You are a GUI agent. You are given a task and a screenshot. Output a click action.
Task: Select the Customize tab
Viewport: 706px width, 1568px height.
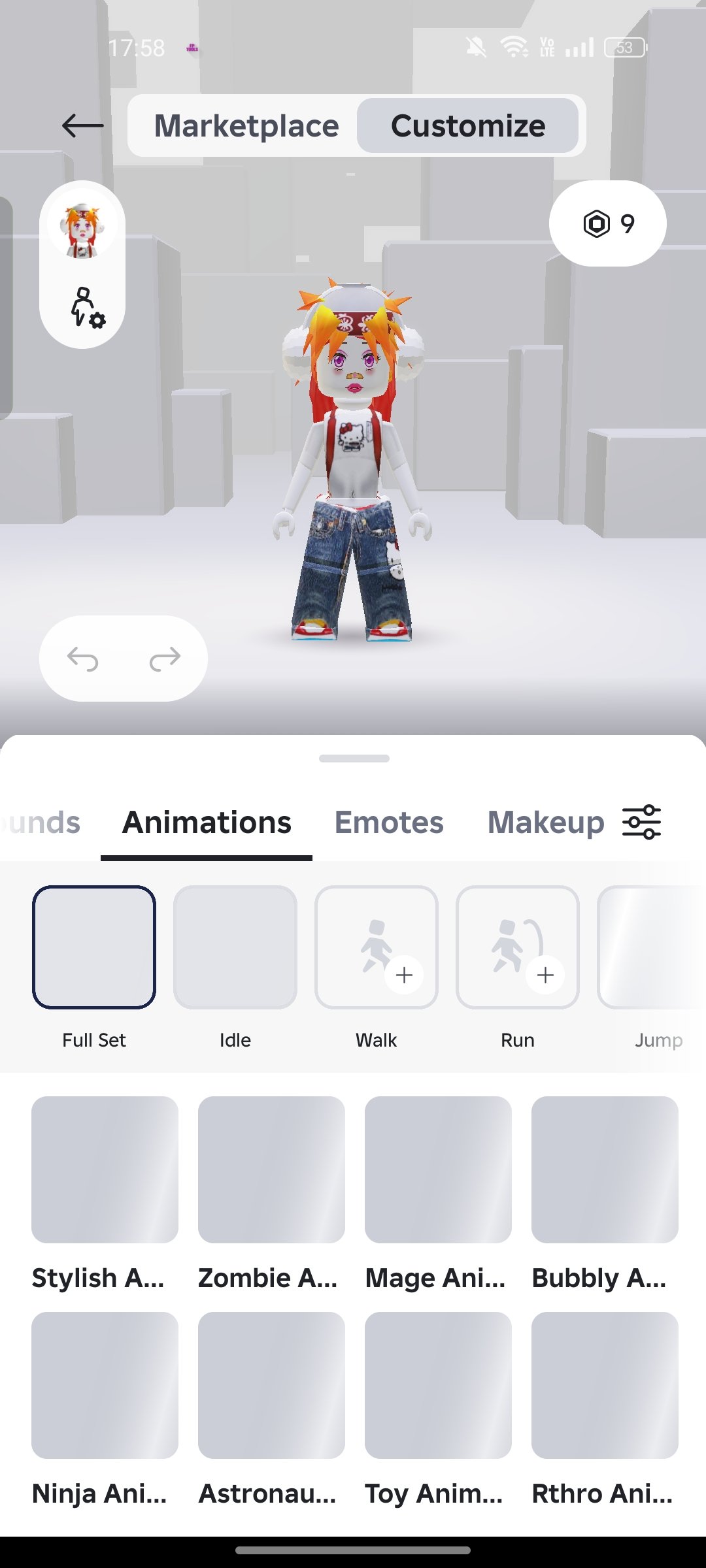468,125
